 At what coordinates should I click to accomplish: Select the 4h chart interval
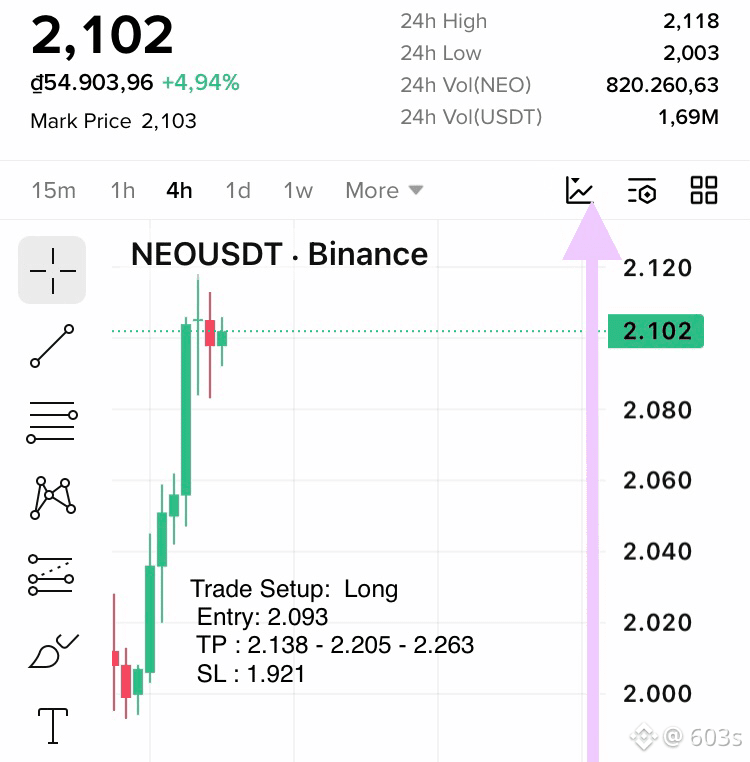[x=179, y=190]
